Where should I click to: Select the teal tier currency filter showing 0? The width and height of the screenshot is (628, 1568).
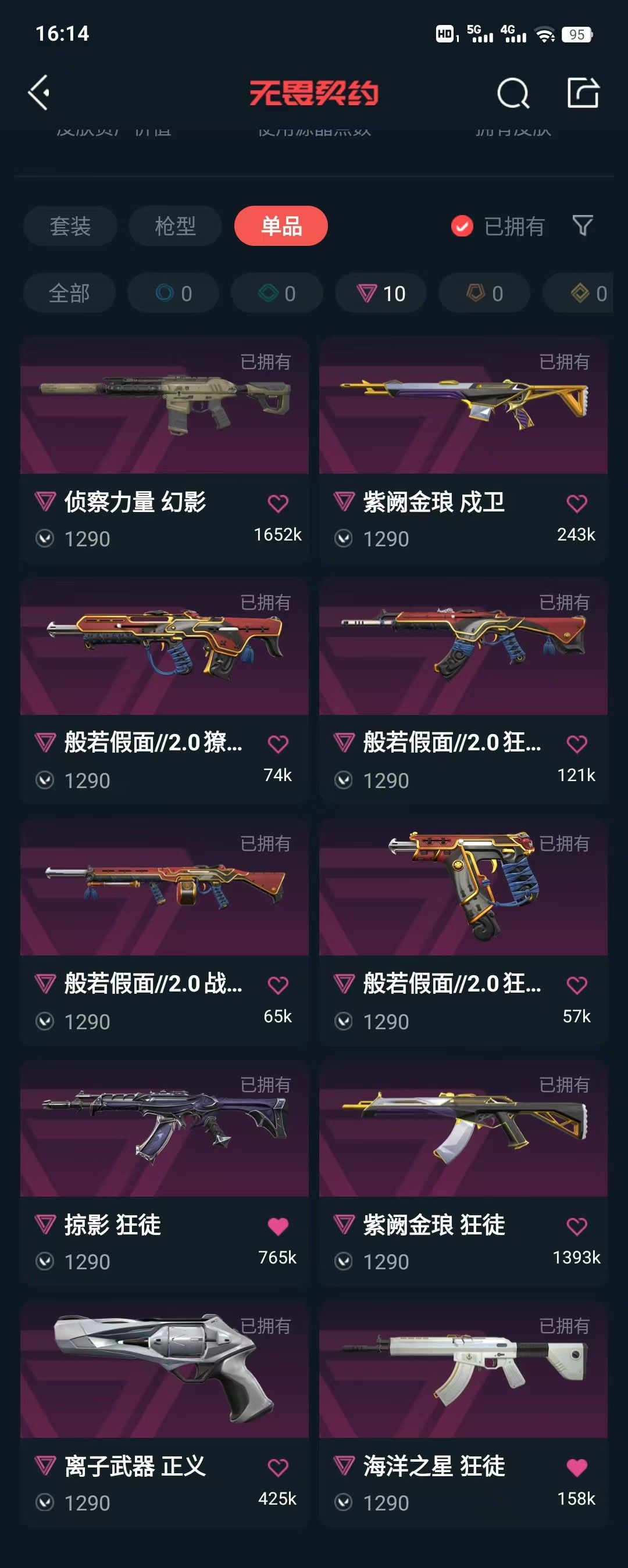tap(276, 293)
